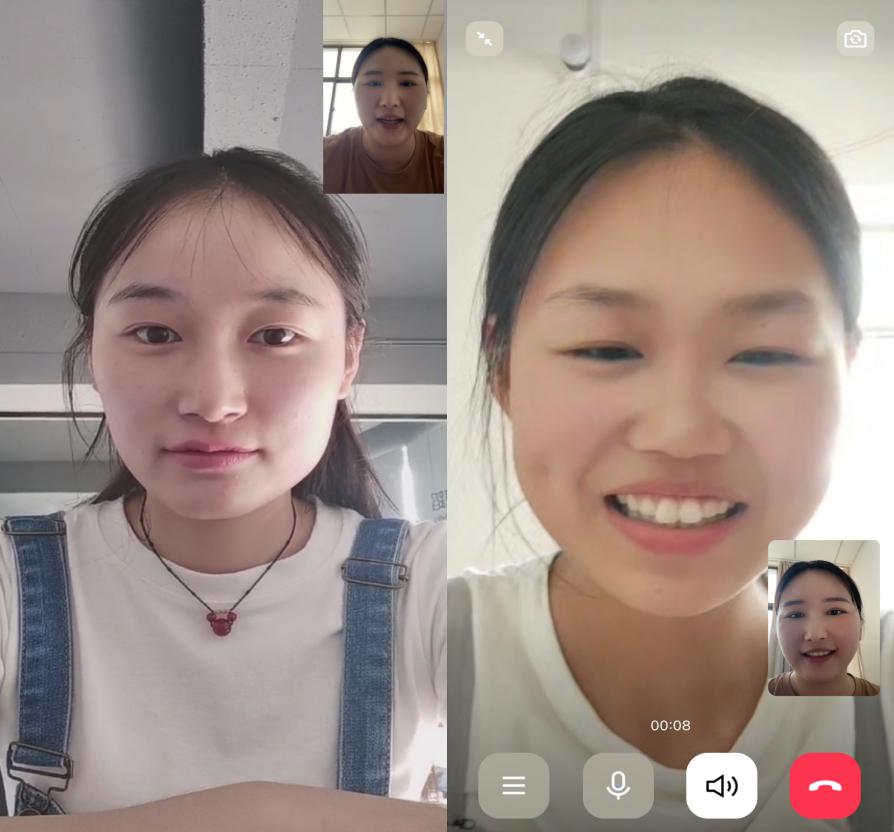Toggle the speaker output

pyautogui.click(x=721, y=786)
